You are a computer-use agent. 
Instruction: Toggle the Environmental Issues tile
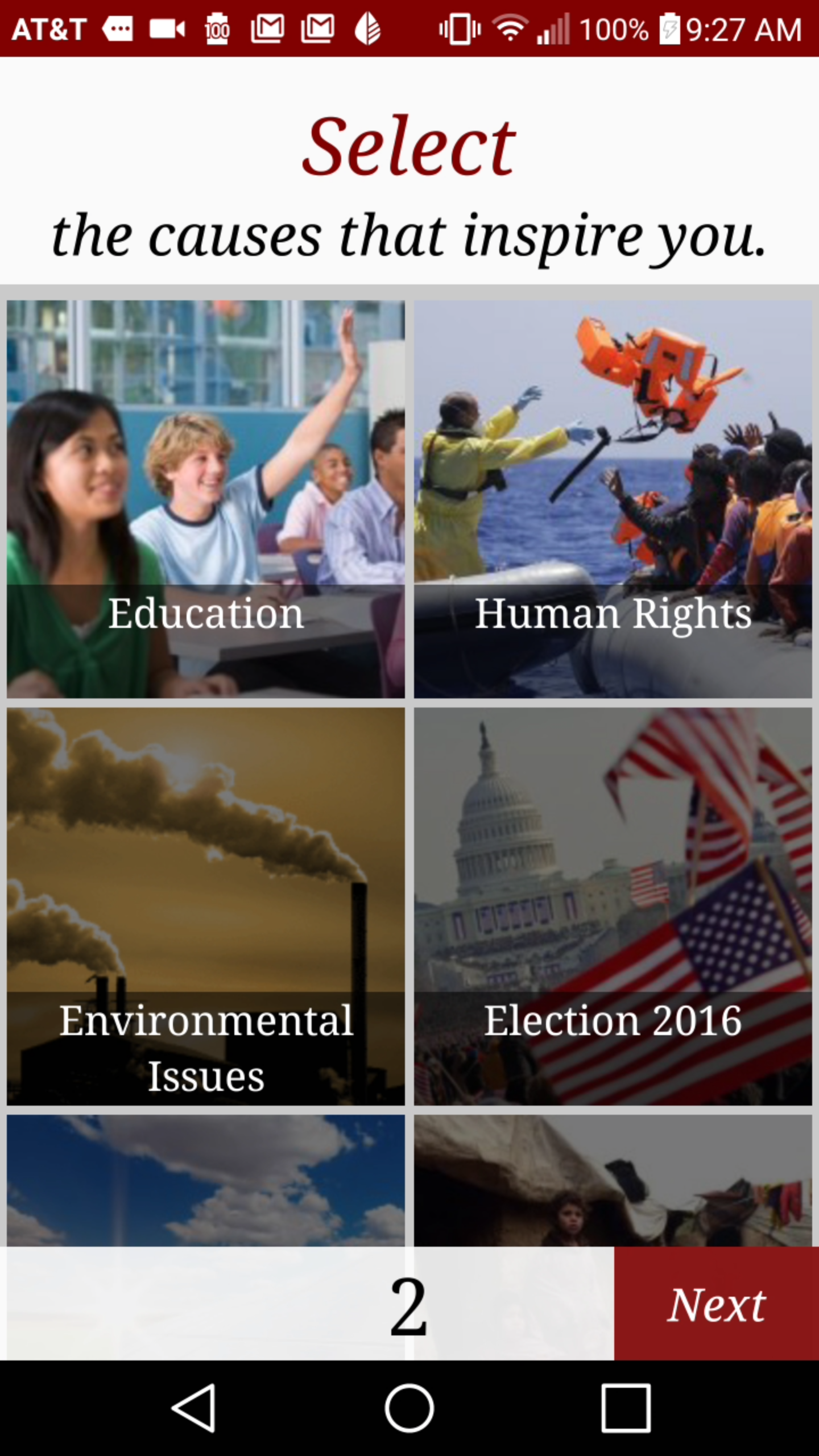tap(205, 906)
